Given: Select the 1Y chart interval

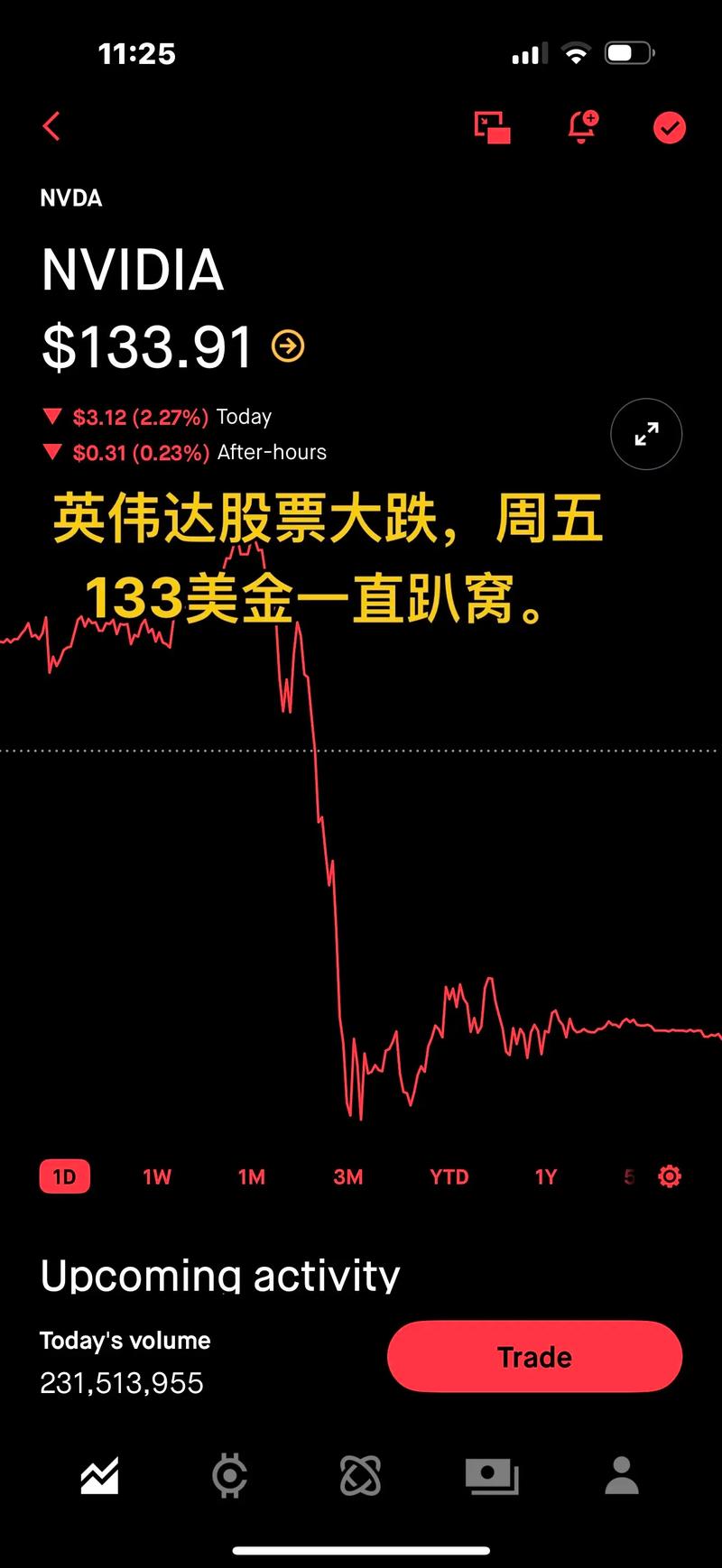Looking at the screenshot, I should 545,1176.
